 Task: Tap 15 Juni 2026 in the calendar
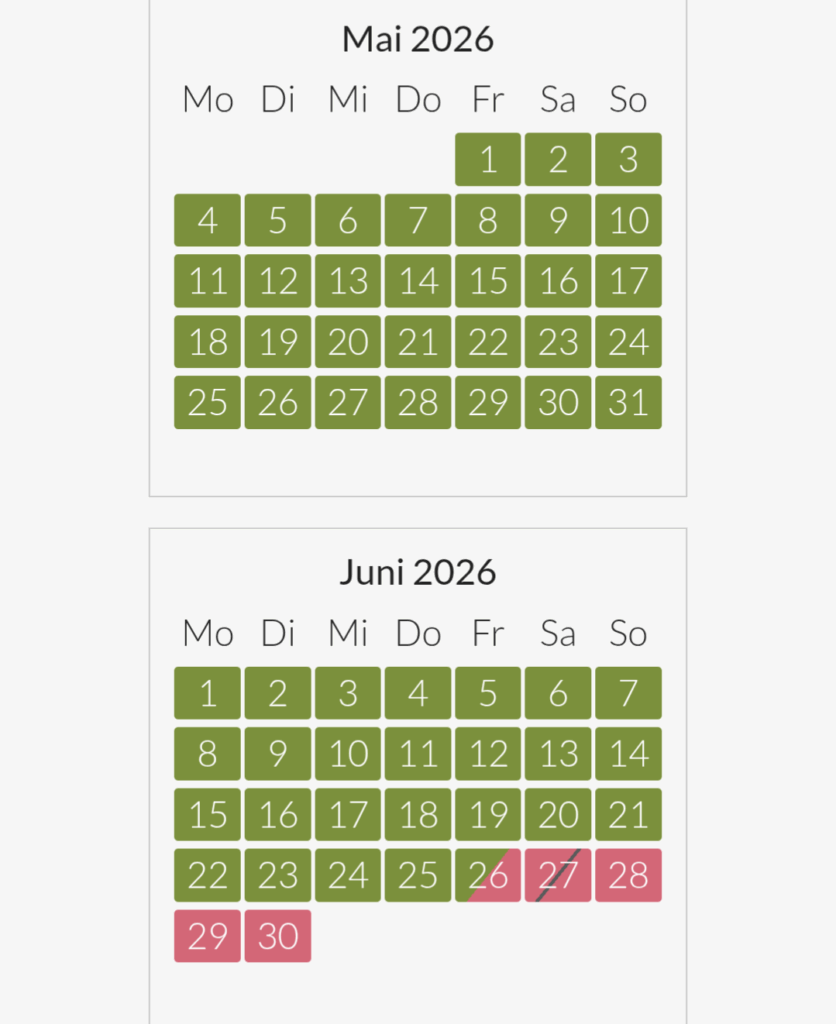tap(207, 815)
